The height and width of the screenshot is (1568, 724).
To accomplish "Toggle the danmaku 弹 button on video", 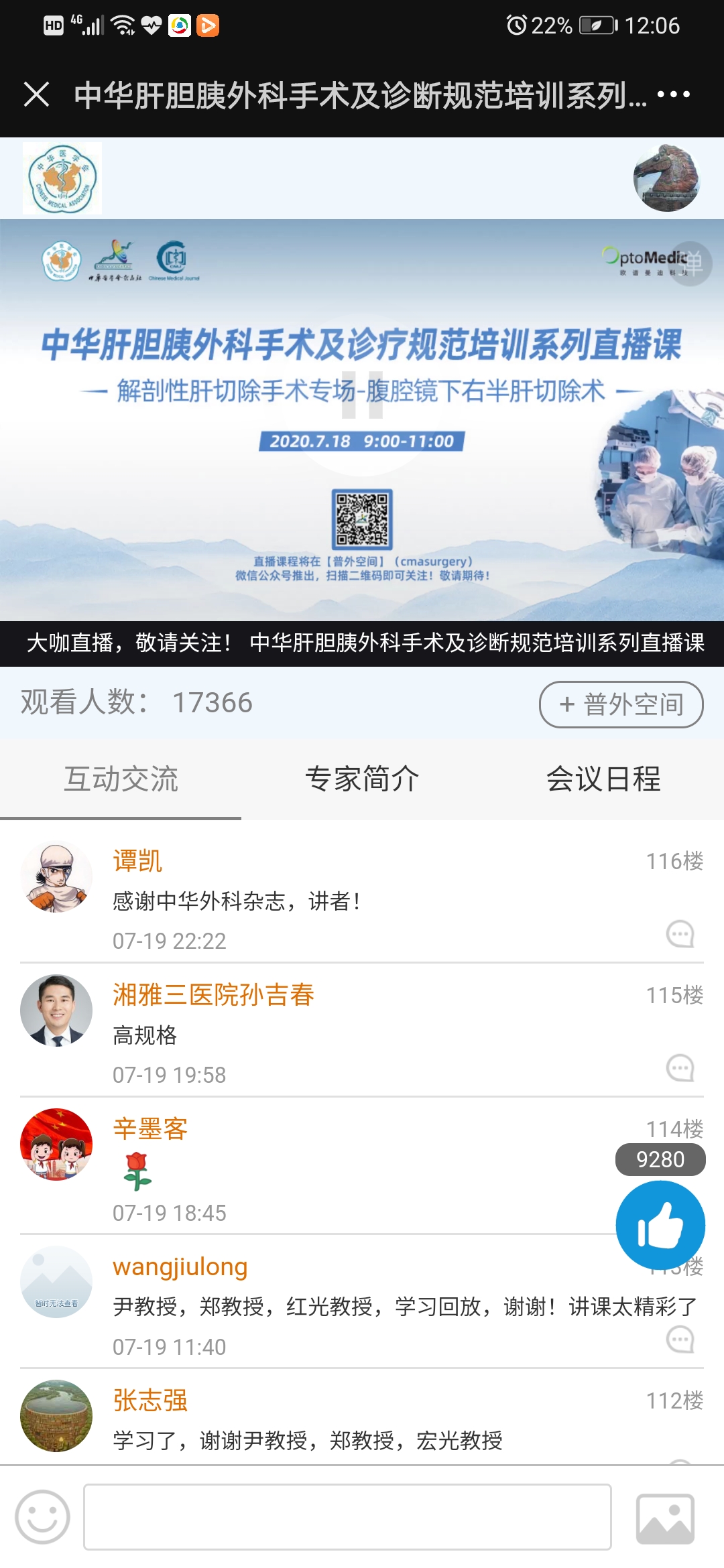I will 690,263.
